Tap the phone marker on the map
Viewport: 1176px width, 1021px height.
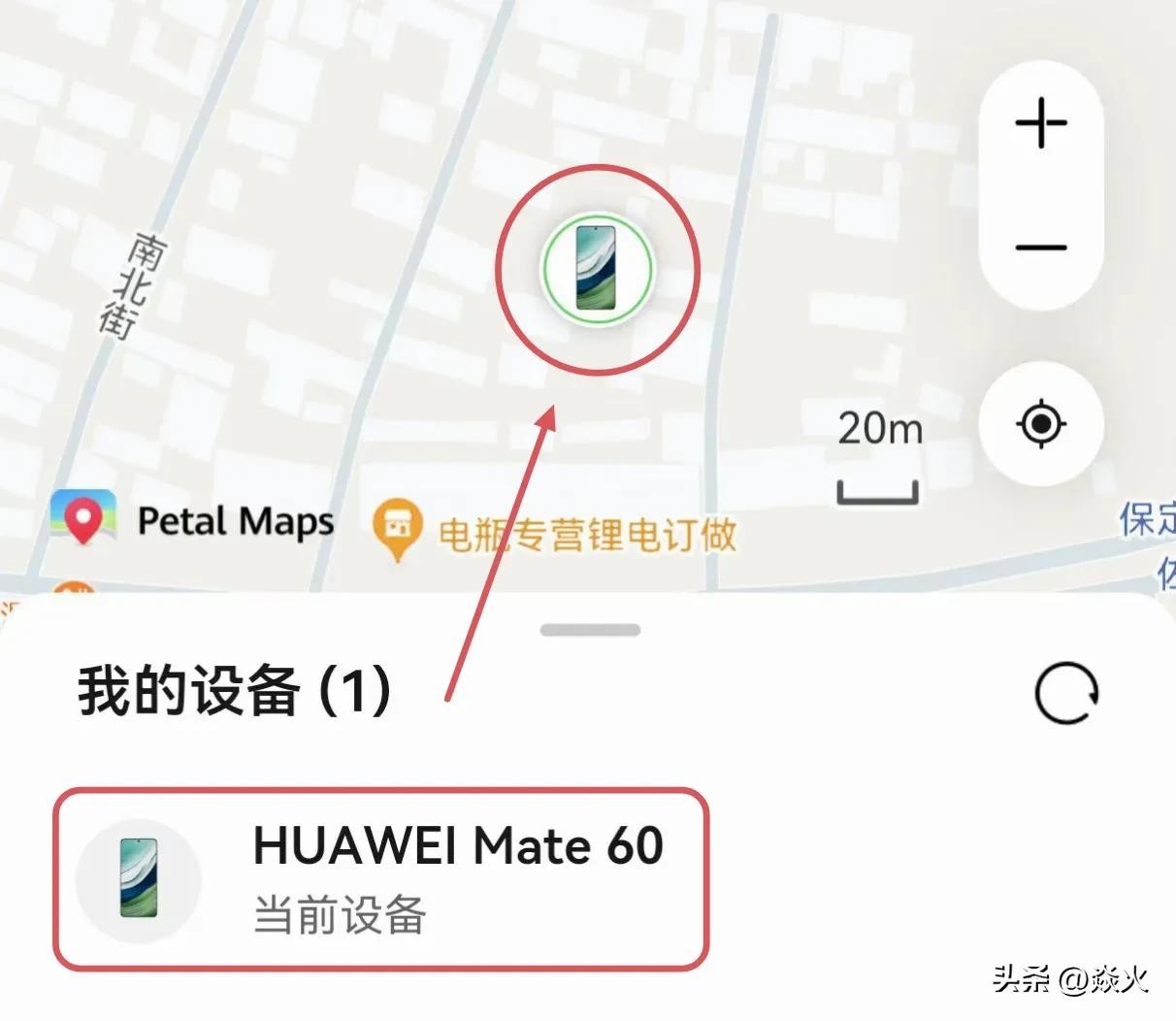(x=597, y=269)
